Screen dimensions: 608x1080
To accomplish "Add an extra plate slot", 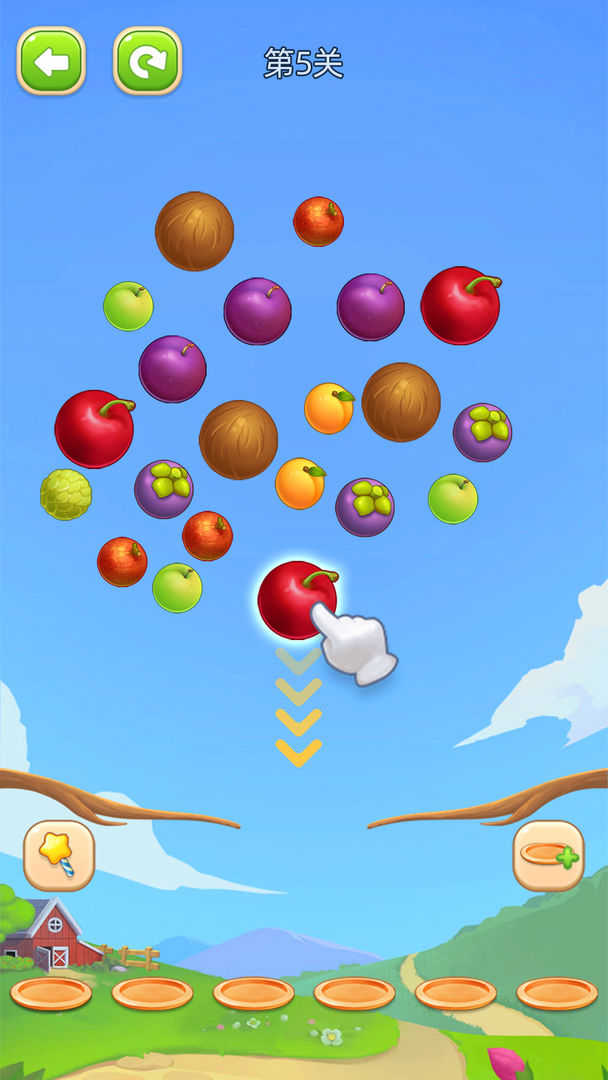I will 548,855.
